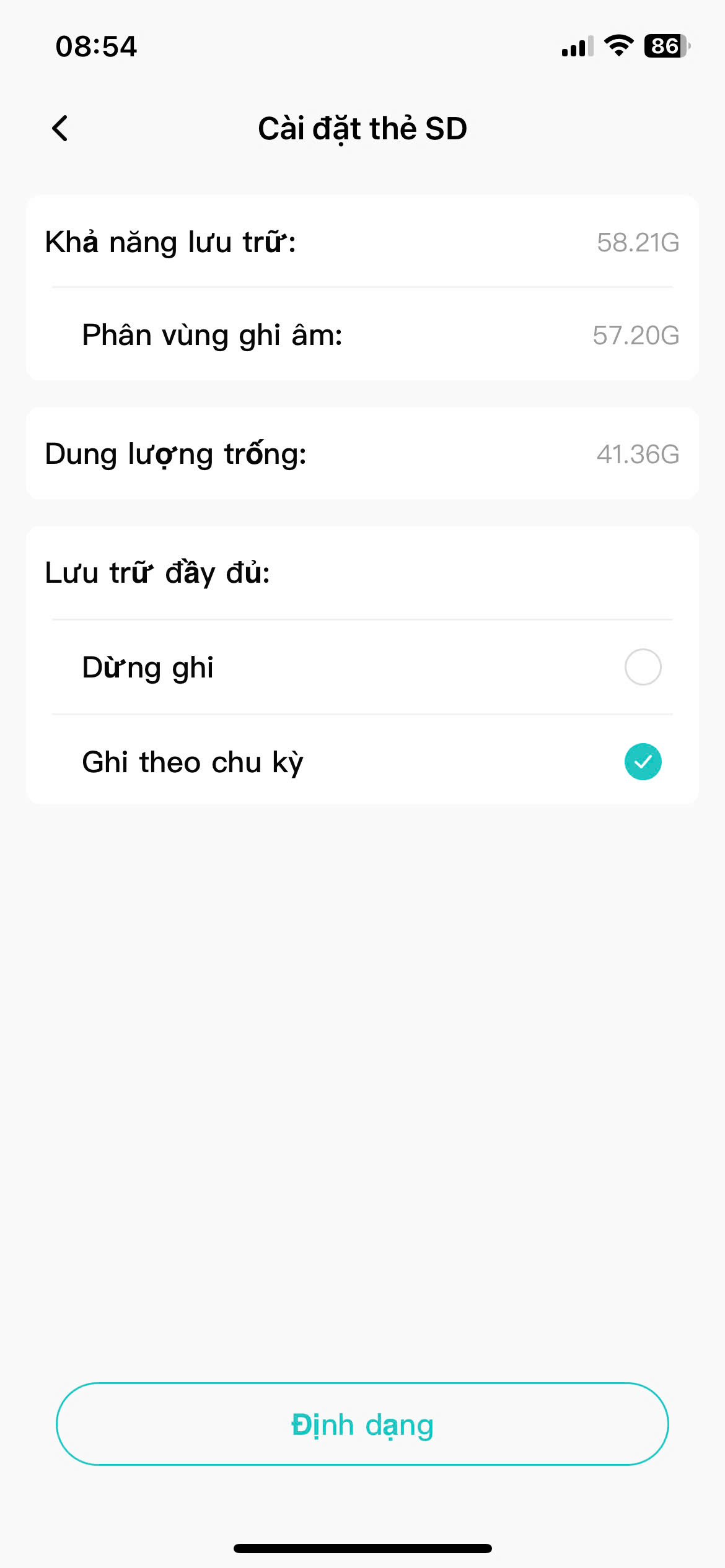725x1568 pixels.
Task: Tap the Định dạng format button
Action: pyautogui.click(x=362, y=1424)
